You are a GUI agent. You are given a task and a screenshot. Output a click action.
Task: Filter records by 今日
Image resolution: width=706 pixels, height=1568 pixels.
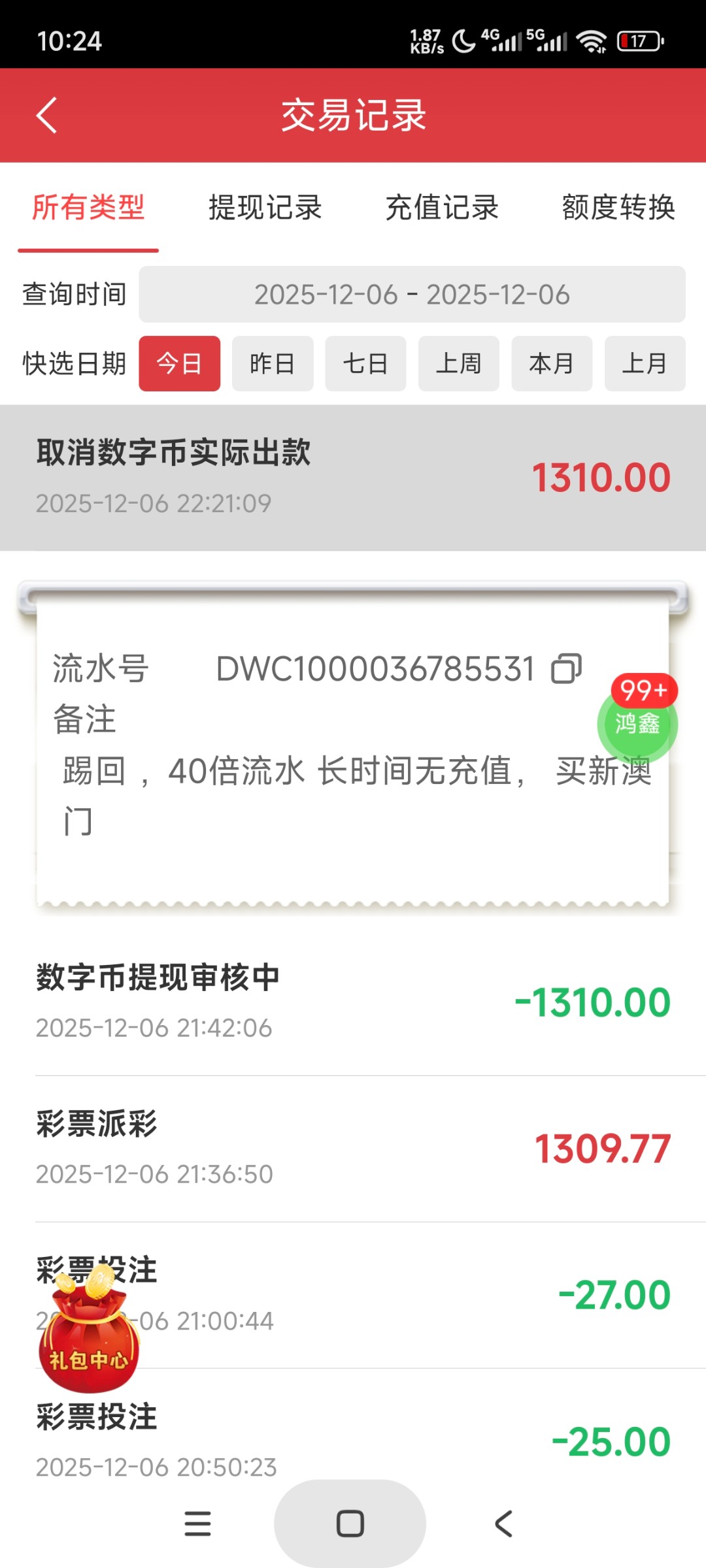[179, 364]
